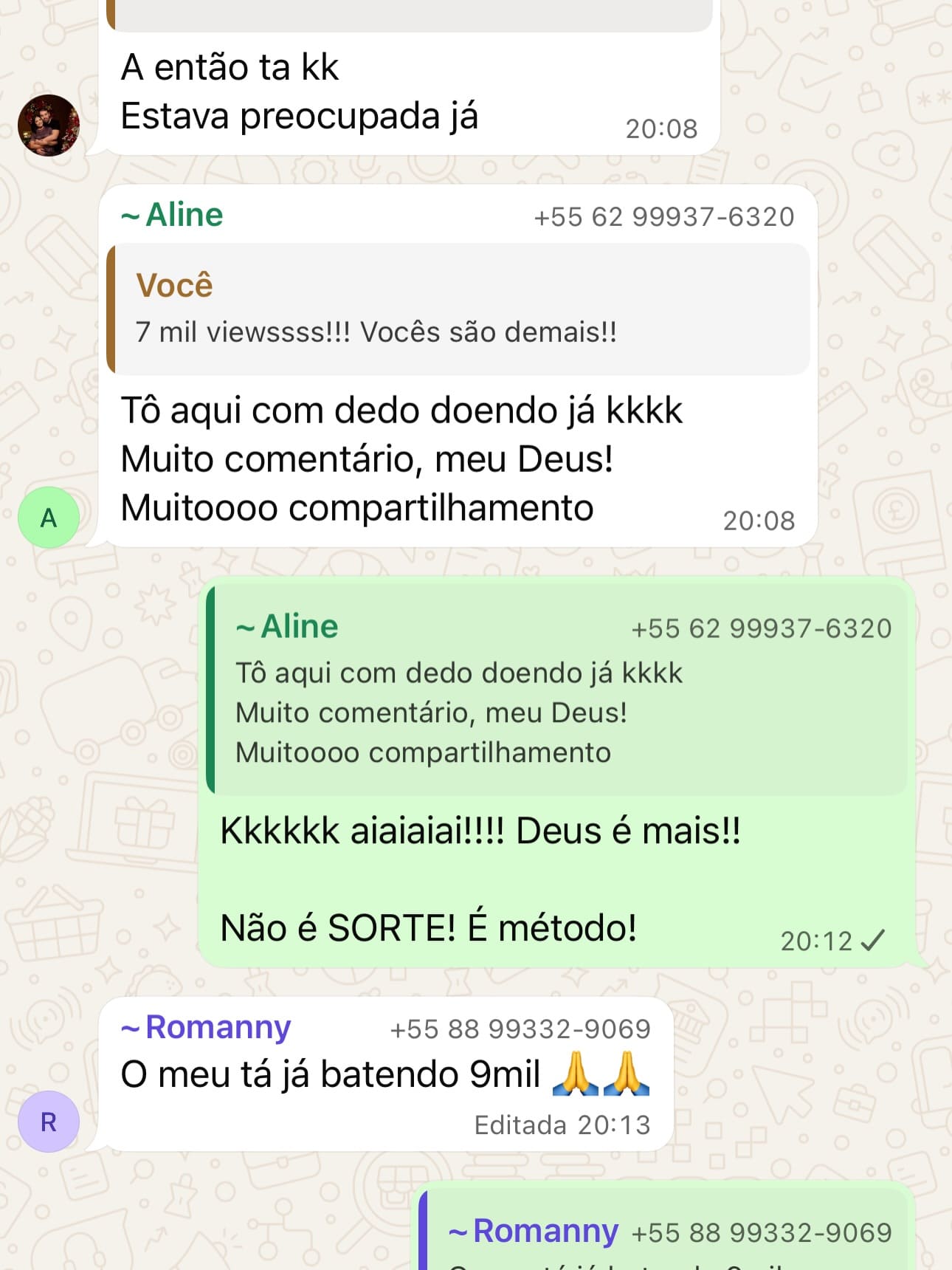Click the delivery checkmark beside 20:12
This screenshot has width=952, height=1270.
873,941
